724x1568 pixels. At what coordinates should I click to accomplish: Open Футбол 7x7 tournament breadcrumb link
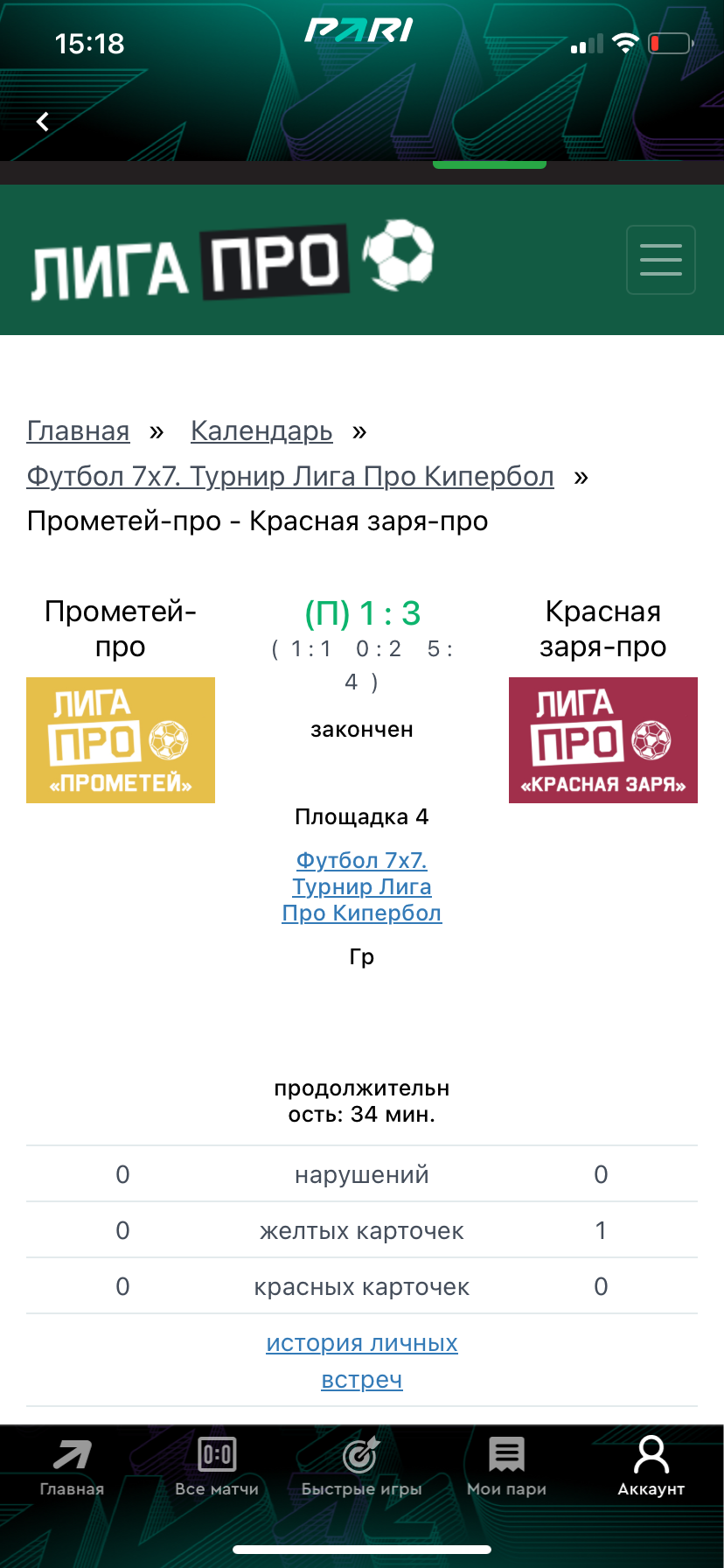tap(290, 476)
